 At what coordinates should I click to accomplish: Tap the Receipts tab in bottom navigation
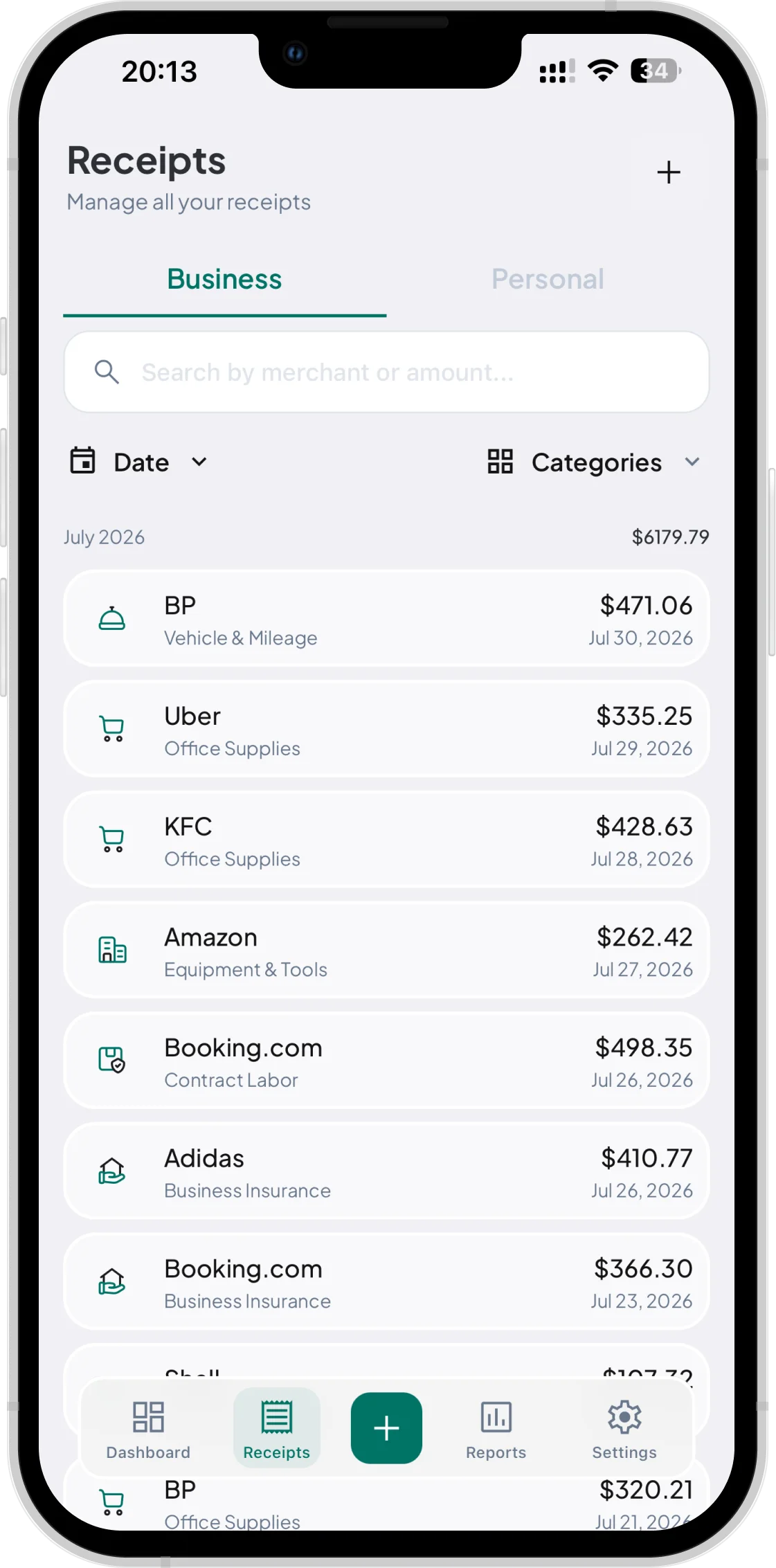(277, 1429)
